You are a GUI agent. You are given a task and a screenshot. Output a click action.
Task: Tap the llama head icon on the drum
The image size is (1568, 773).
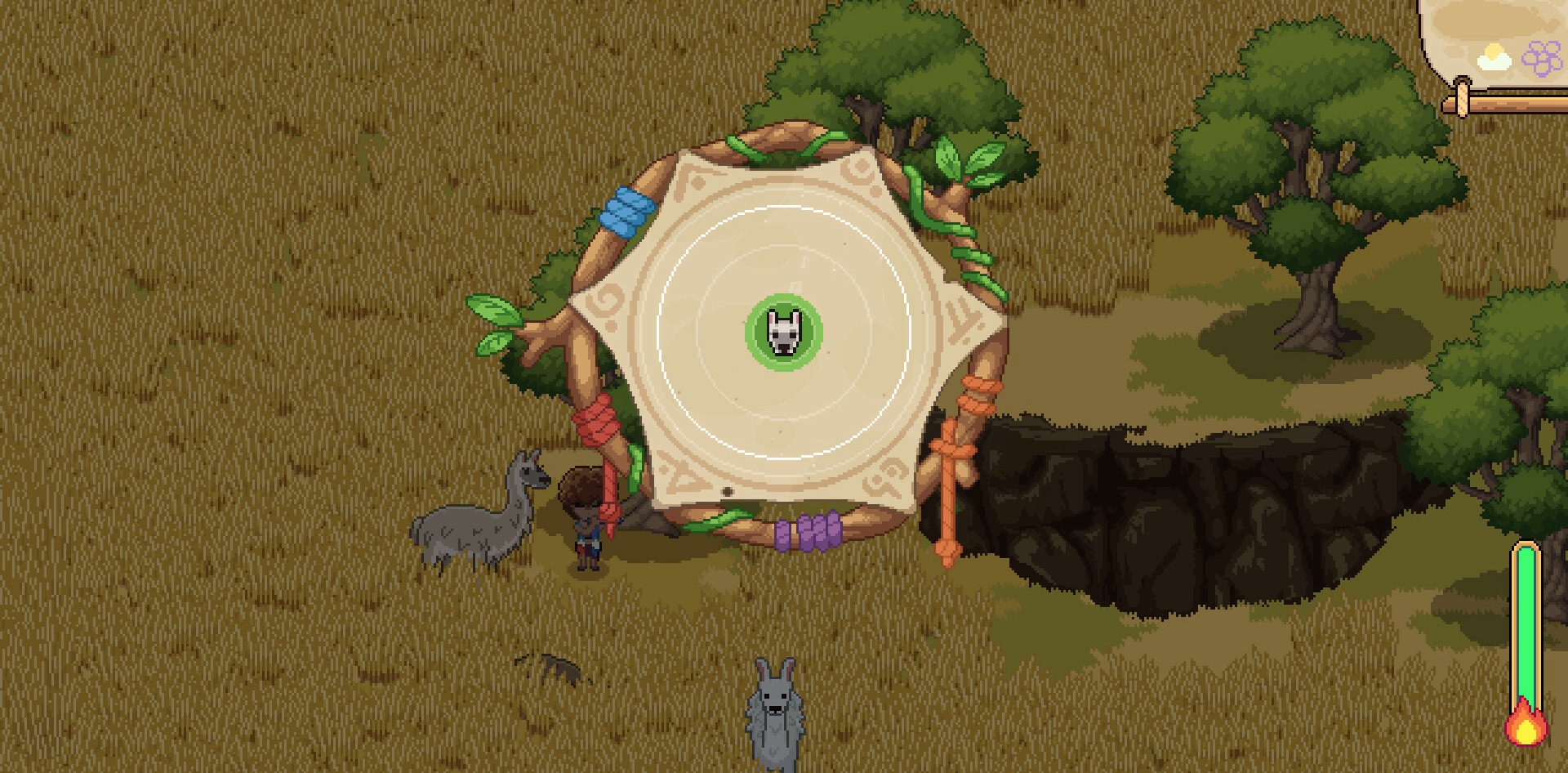pos(783,333)
